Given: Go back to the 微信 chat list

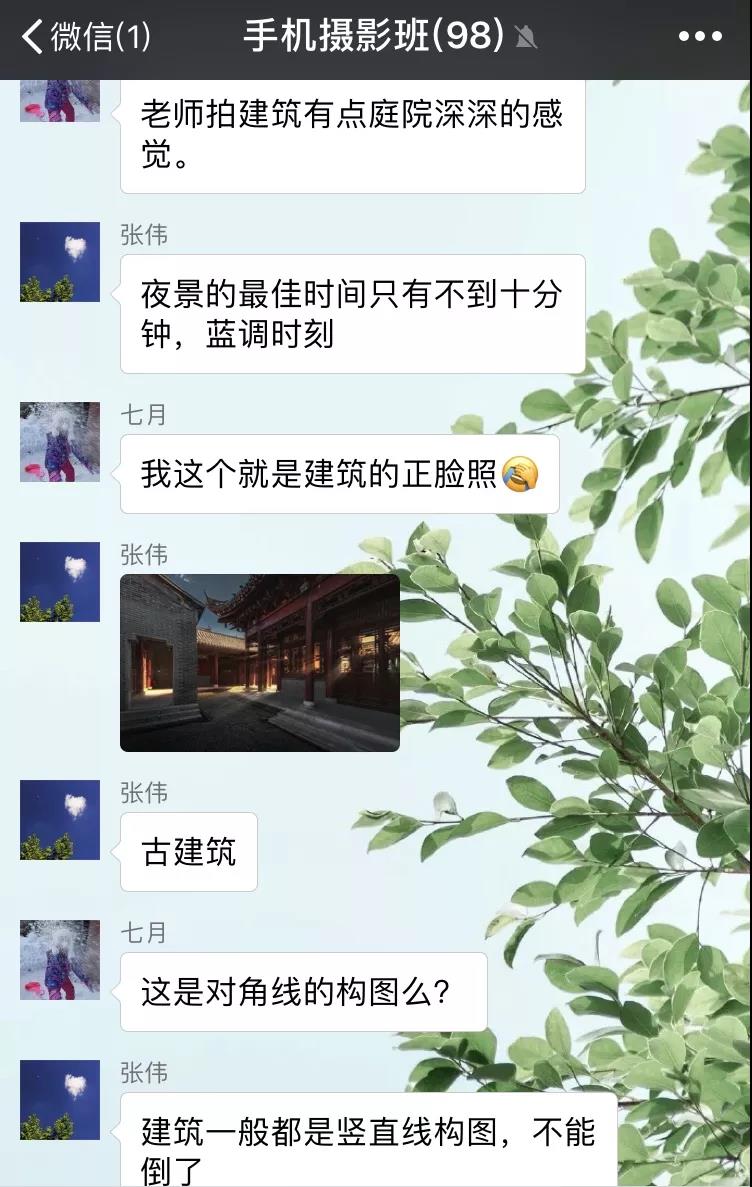Looking at the screenshot, I should [x=85, y=38].
